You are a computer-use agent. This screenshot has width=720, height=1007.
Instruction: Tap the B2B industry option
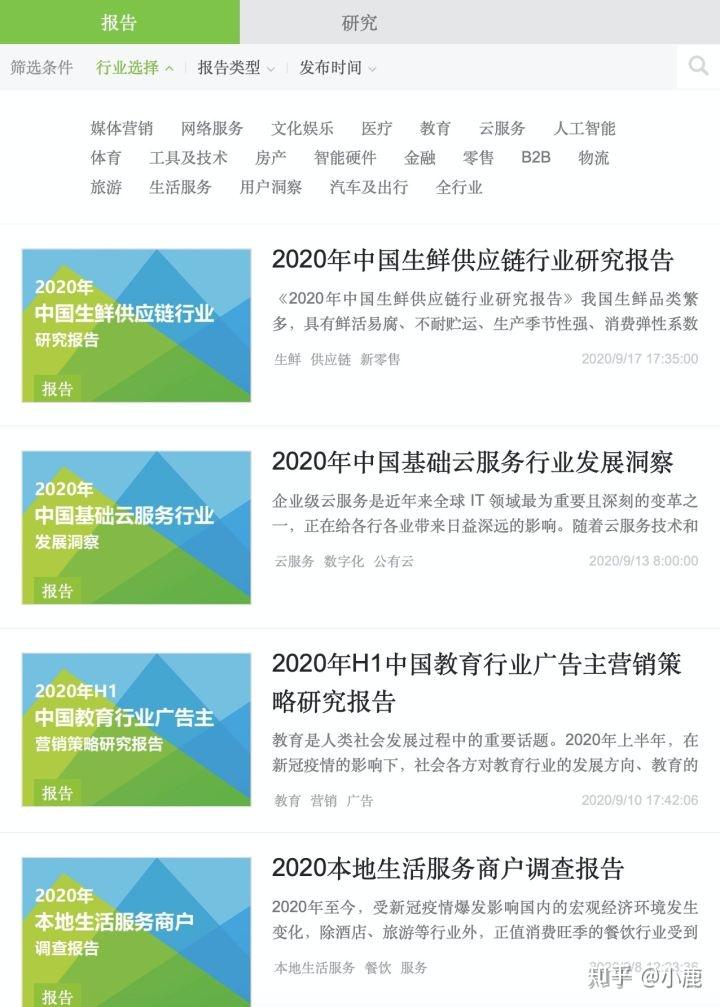tap(536, 157)
